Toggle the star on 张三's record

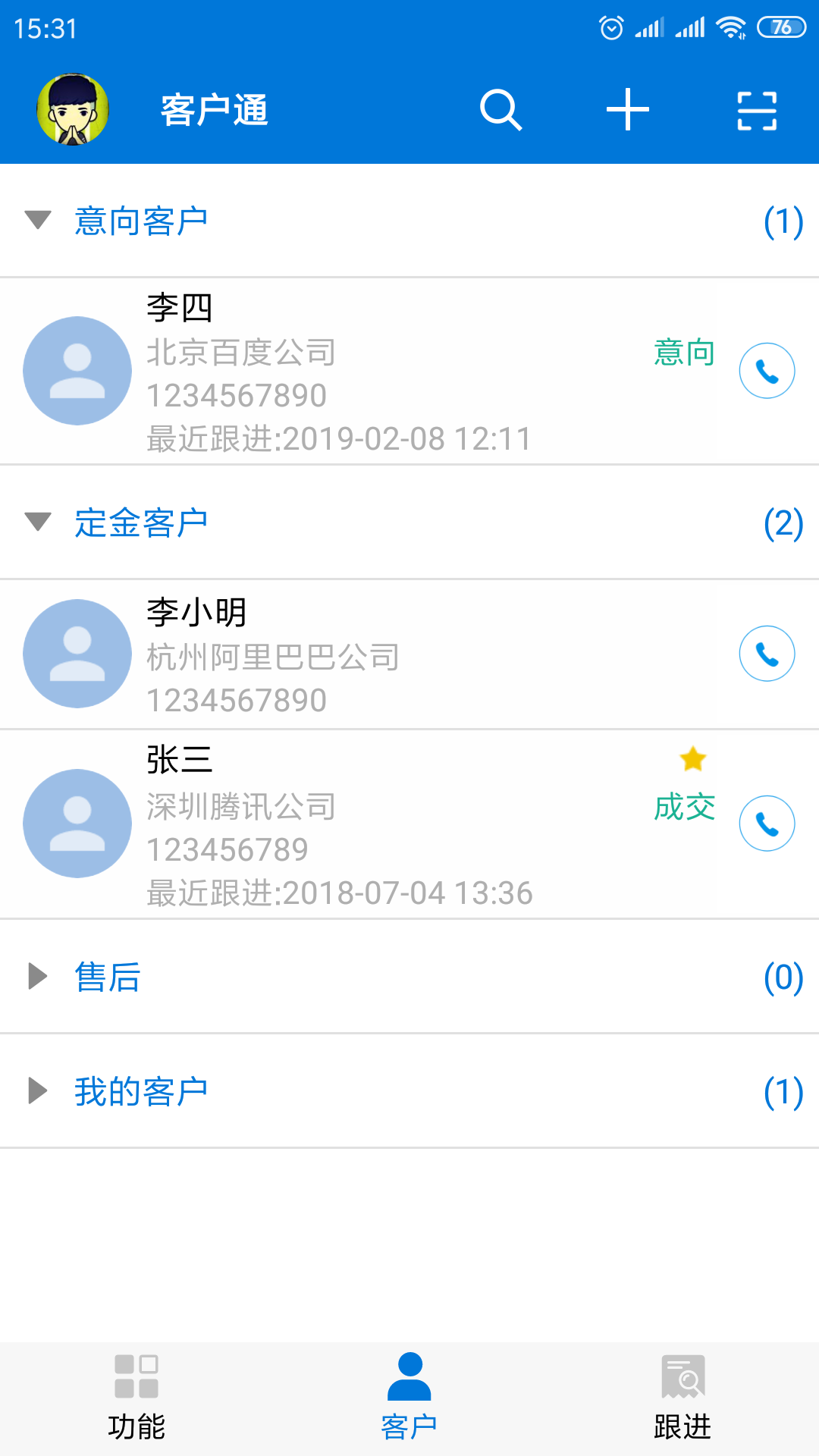(691, 759)
